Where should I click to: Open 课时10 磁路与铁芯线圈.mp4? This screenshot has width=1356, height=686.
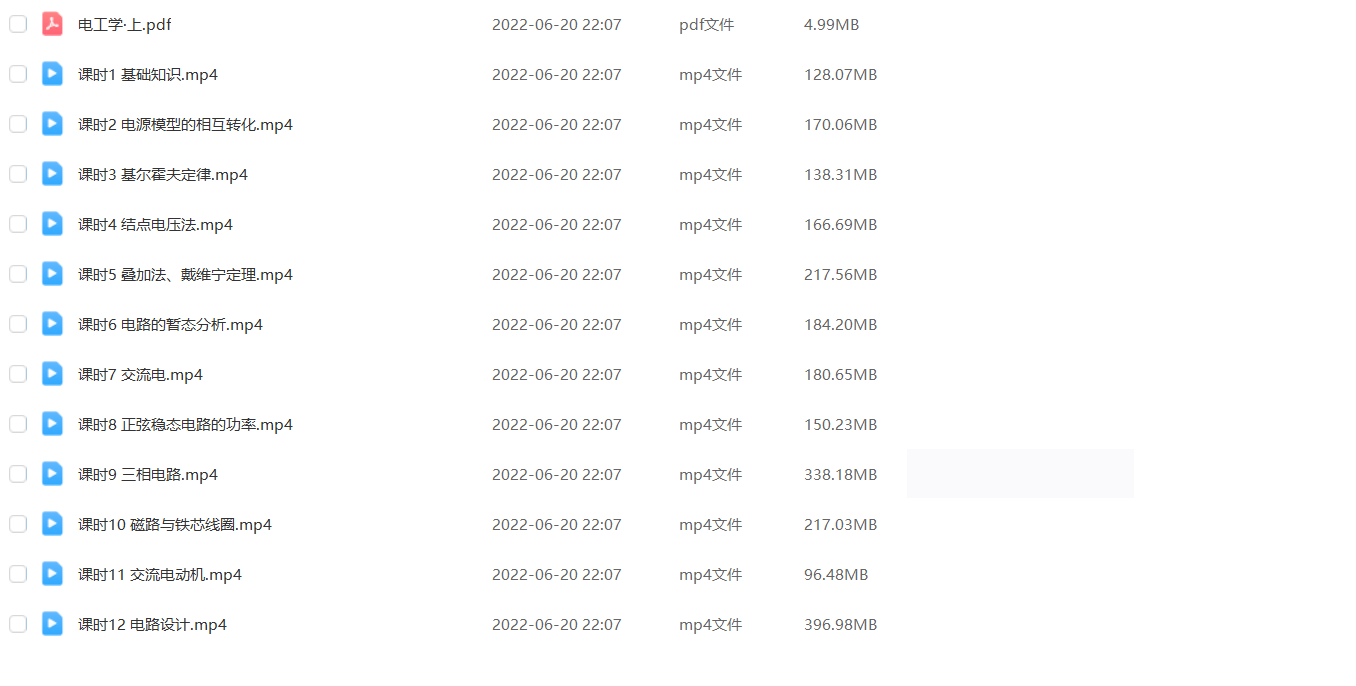175,525
